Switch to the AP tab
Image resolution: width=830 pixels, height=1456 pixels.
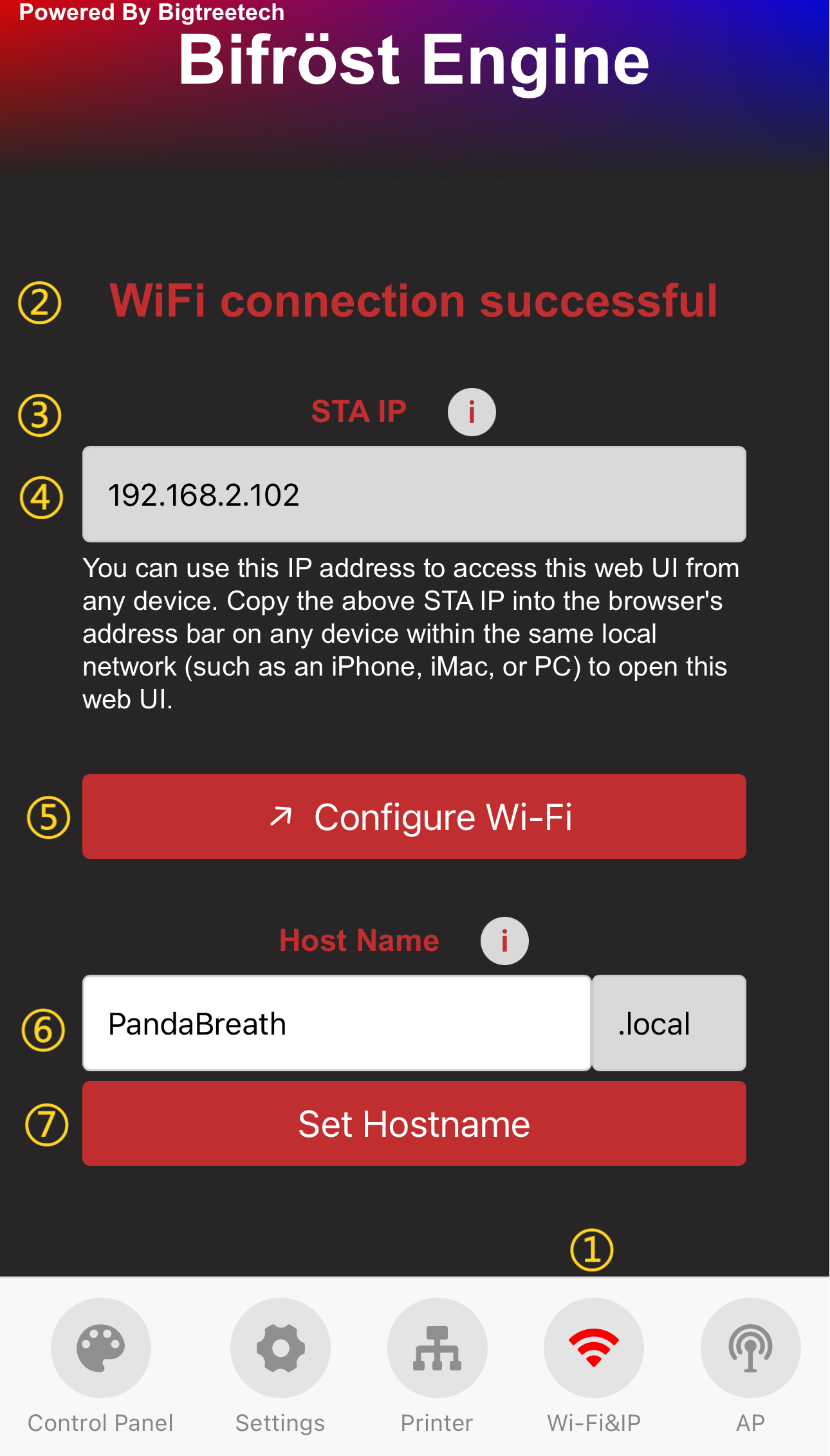tap(750, 1365)
